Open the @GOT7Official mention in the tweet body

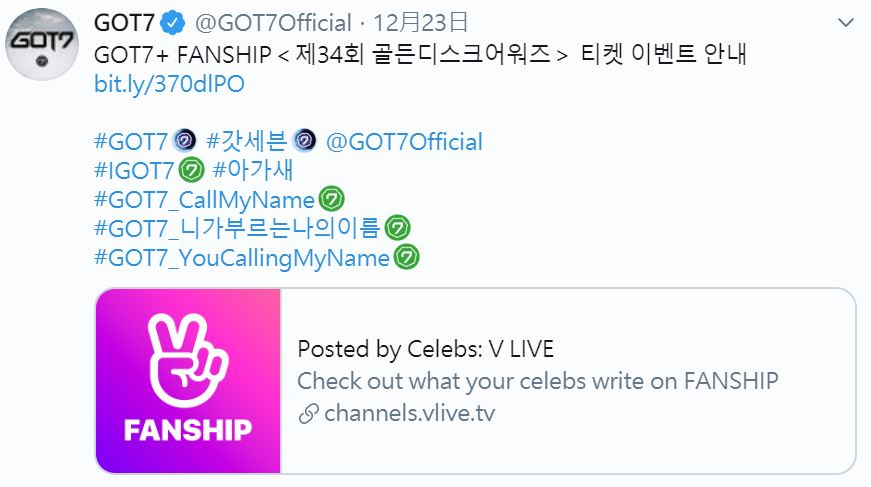pos(404,142)
